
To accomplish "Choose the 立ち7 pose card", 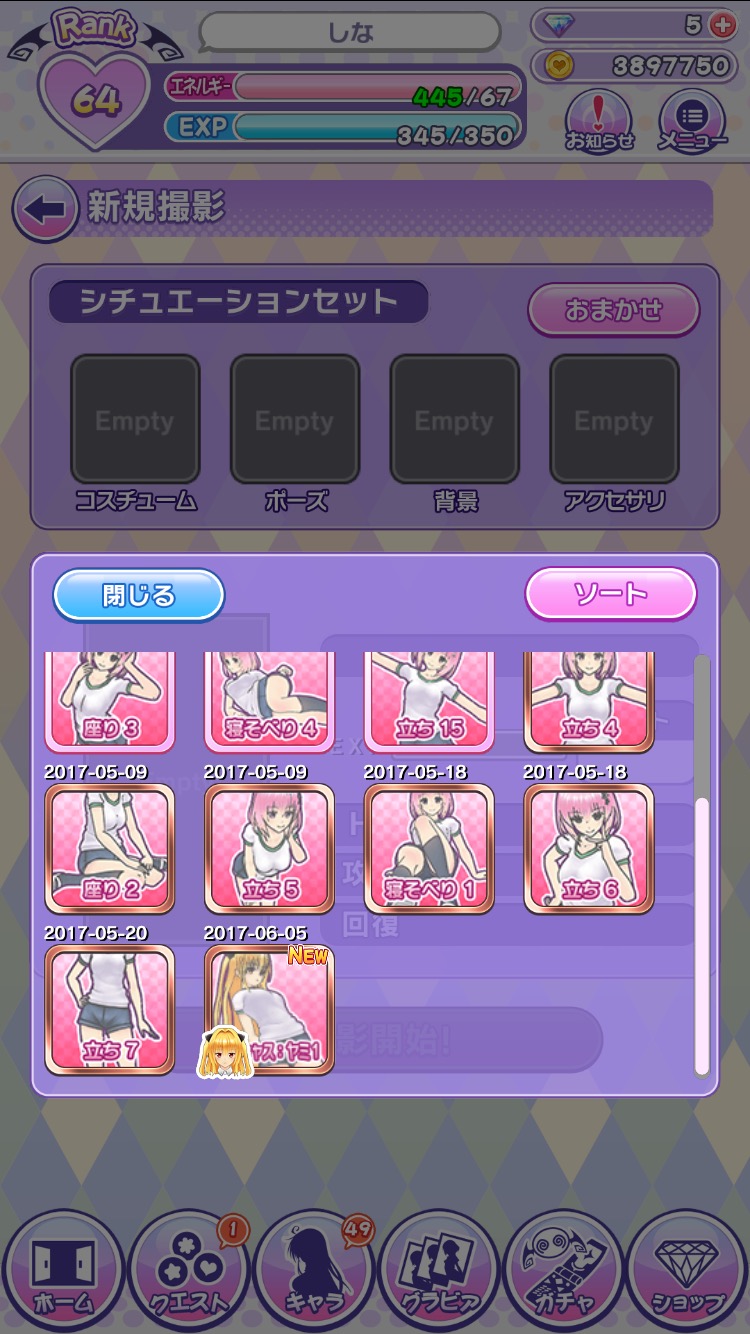I will coord(110,1010).
